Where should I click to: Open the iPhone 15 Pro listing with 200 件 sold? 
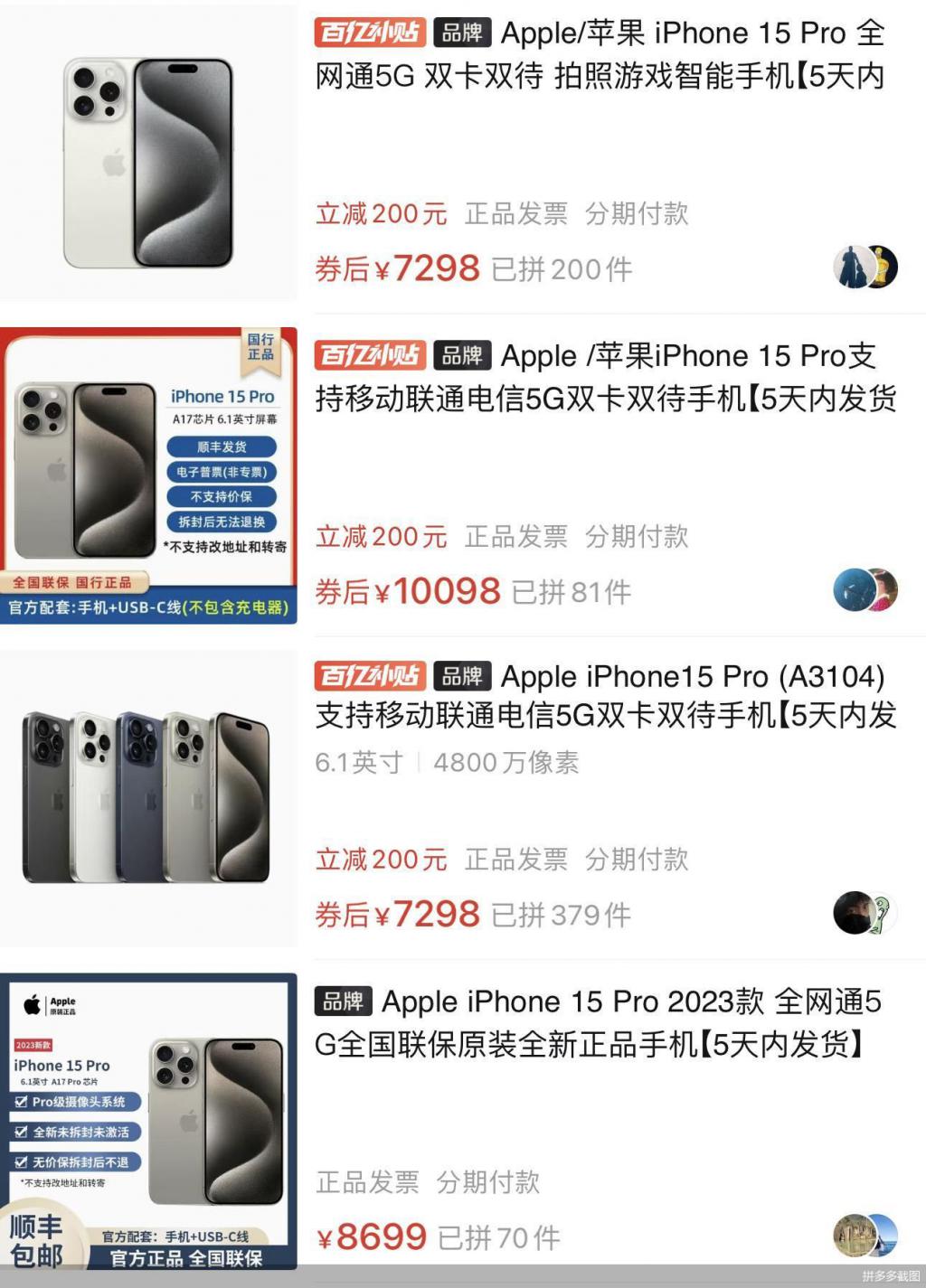tap(599, 54)
